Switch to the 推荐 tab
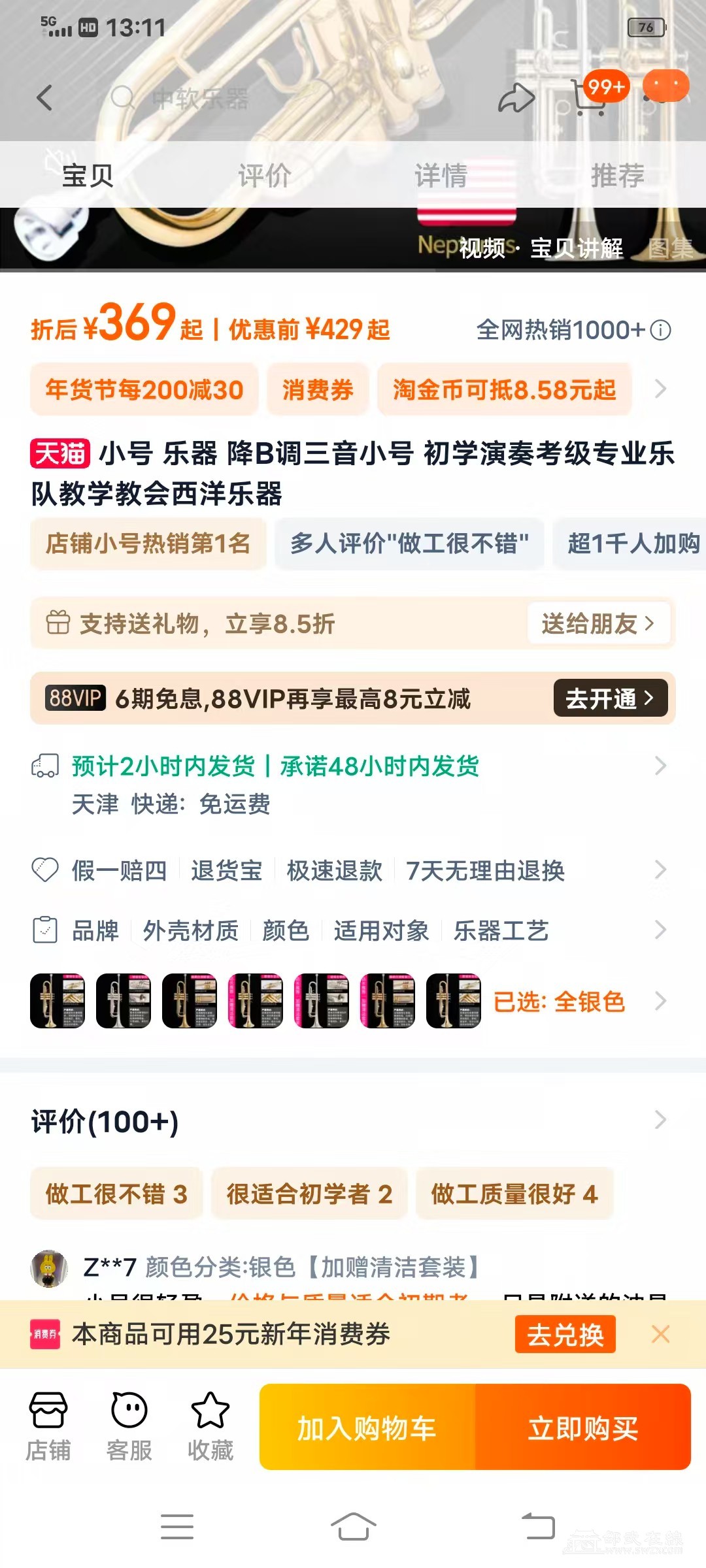This screenshot has width=706, height=1568. pyautogui.click(x=617, y=175)
